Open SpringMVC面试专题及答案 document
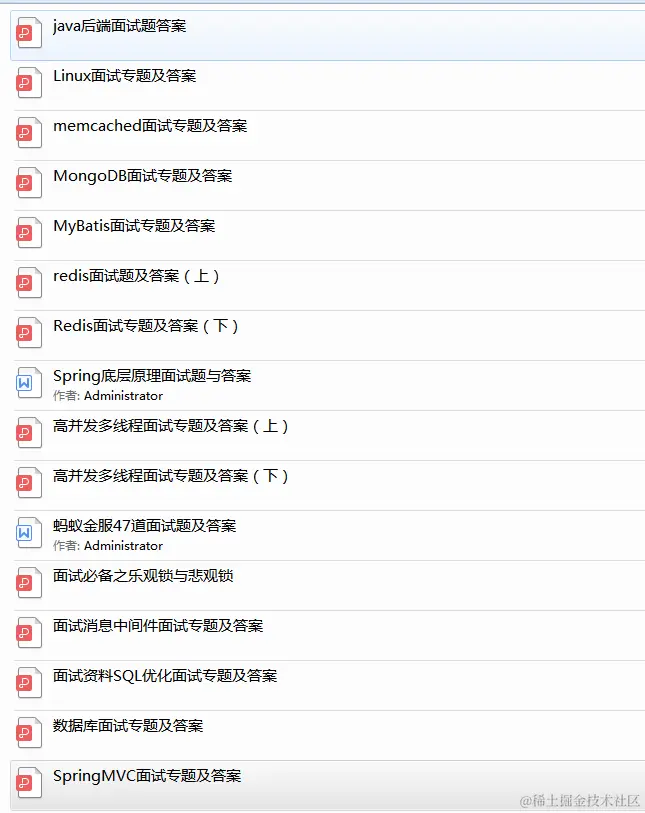This screenshot has height=813, width=645. coord(147,776)
